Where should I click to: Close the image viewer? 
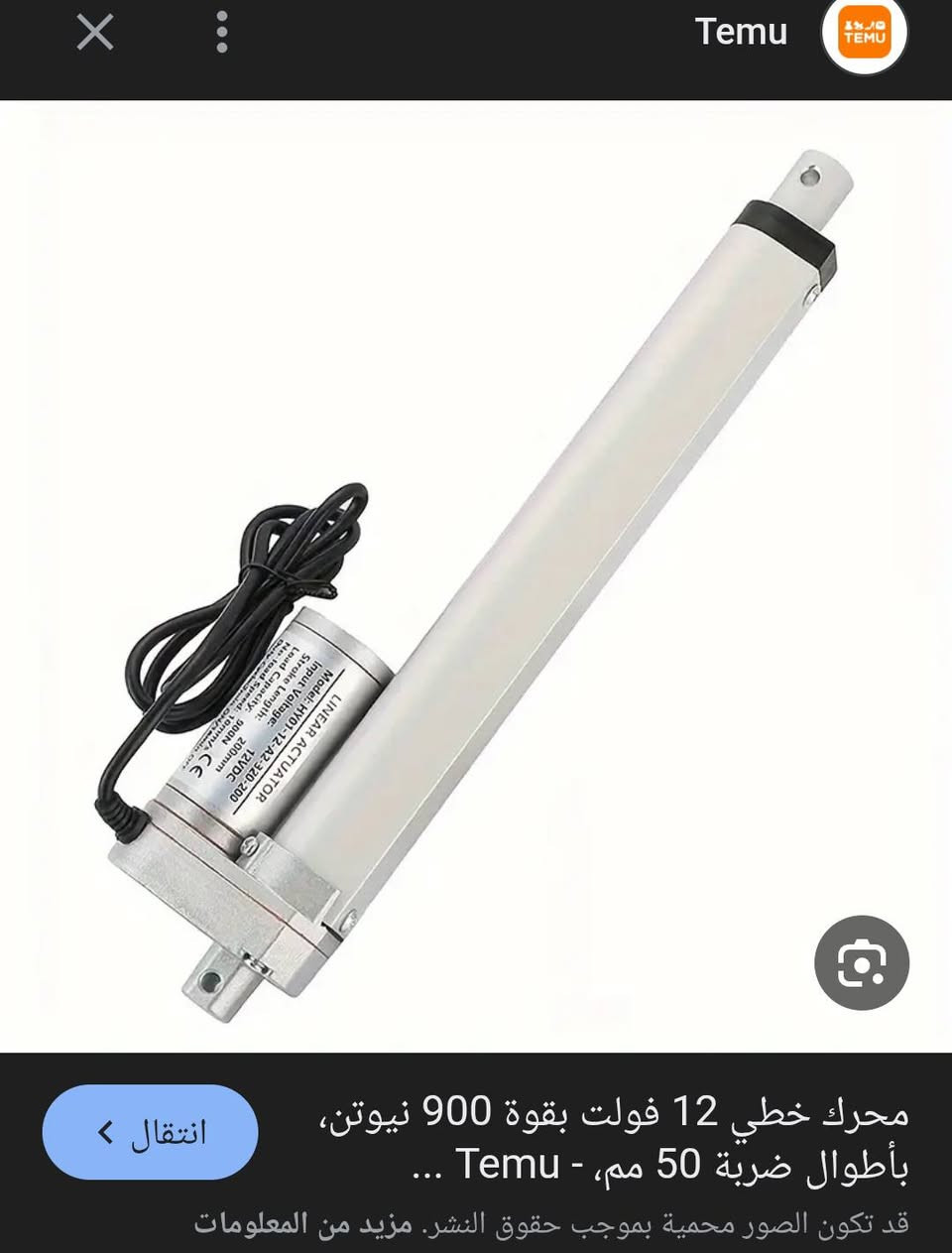[95, 33]
